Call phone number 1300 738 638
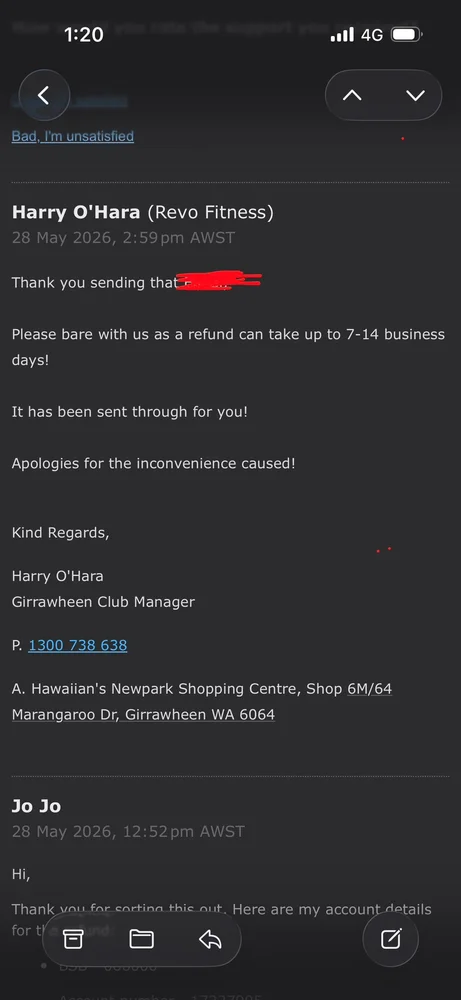The image size is (461, 1000). pos(78,645)
